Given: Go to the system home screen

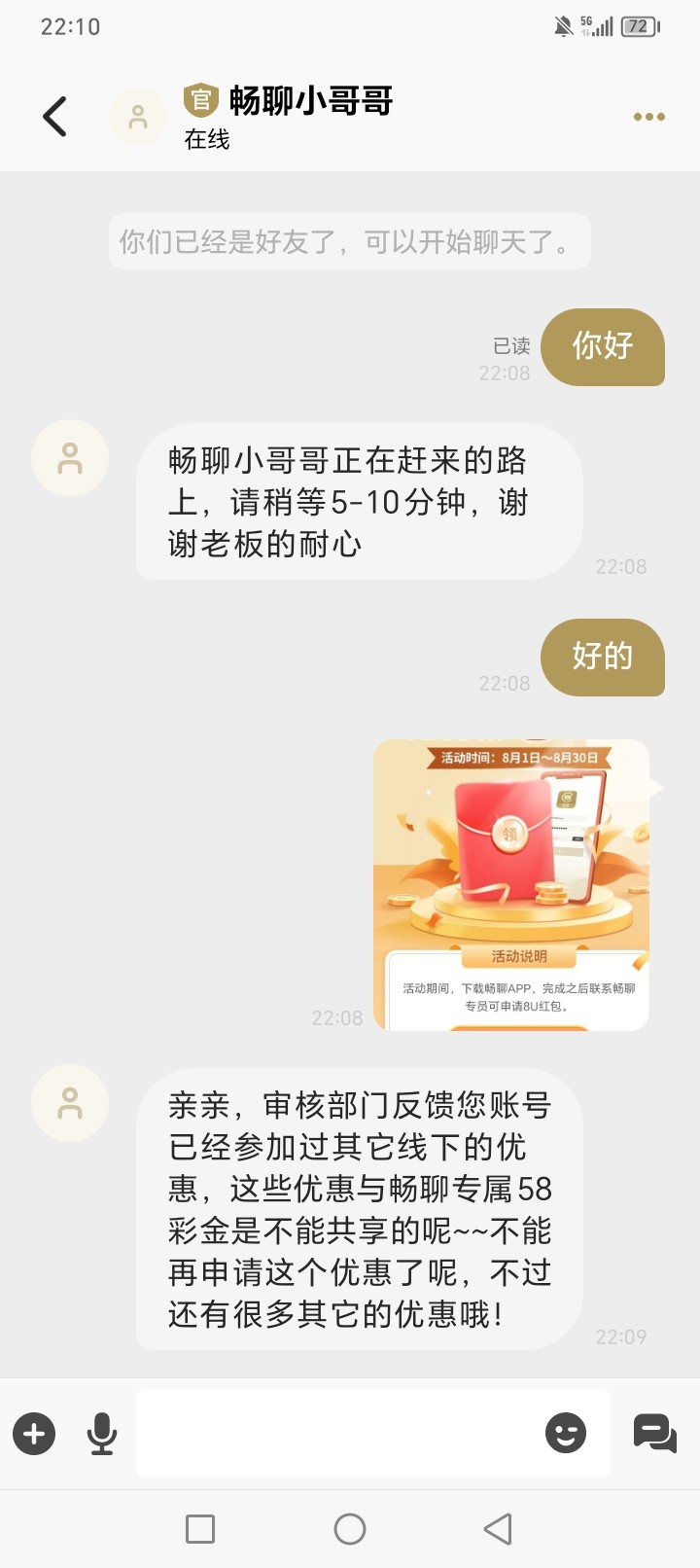Looking at the screenshot, I should click(350, 1529).
